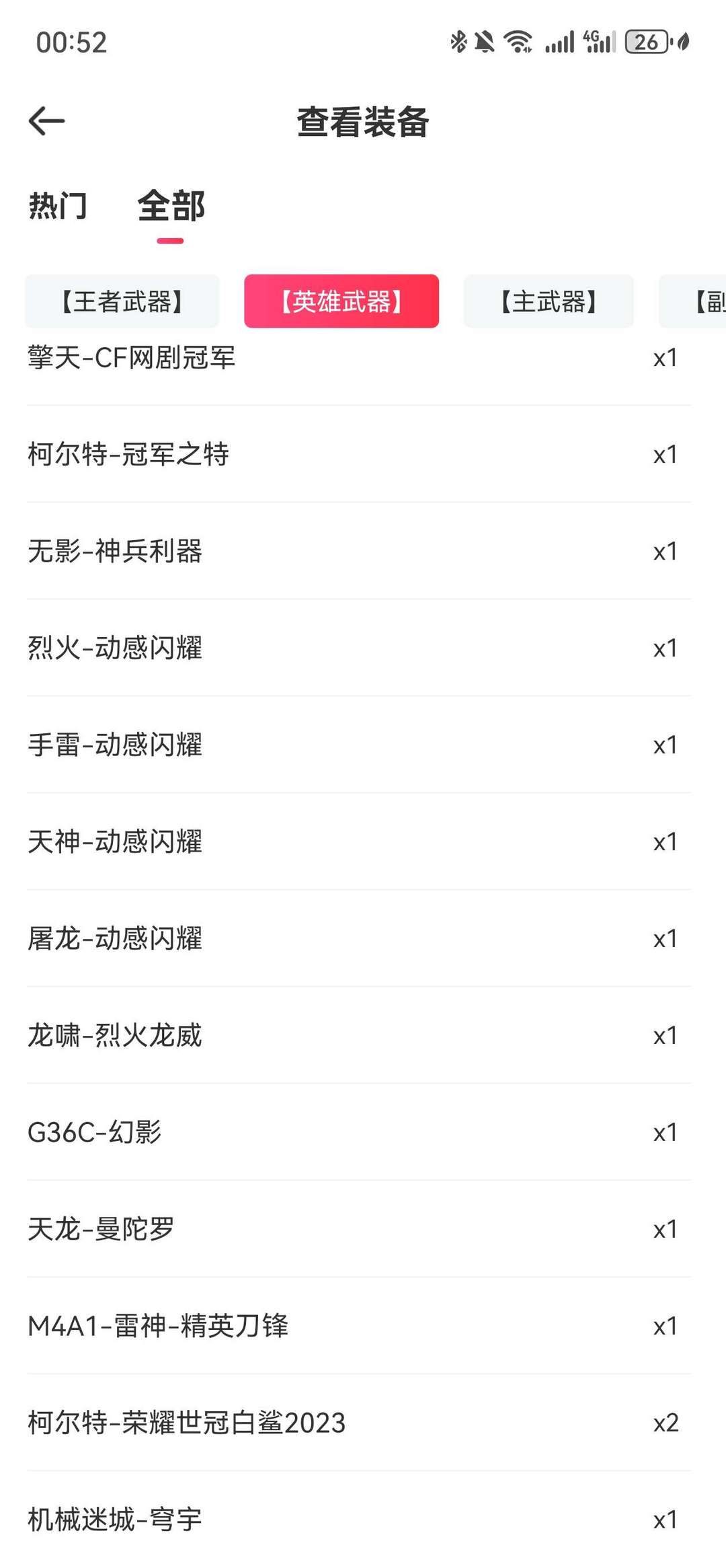Filter by 【主武器】 chip
This screenshot has height=1568, width=726.
(549, 301)
